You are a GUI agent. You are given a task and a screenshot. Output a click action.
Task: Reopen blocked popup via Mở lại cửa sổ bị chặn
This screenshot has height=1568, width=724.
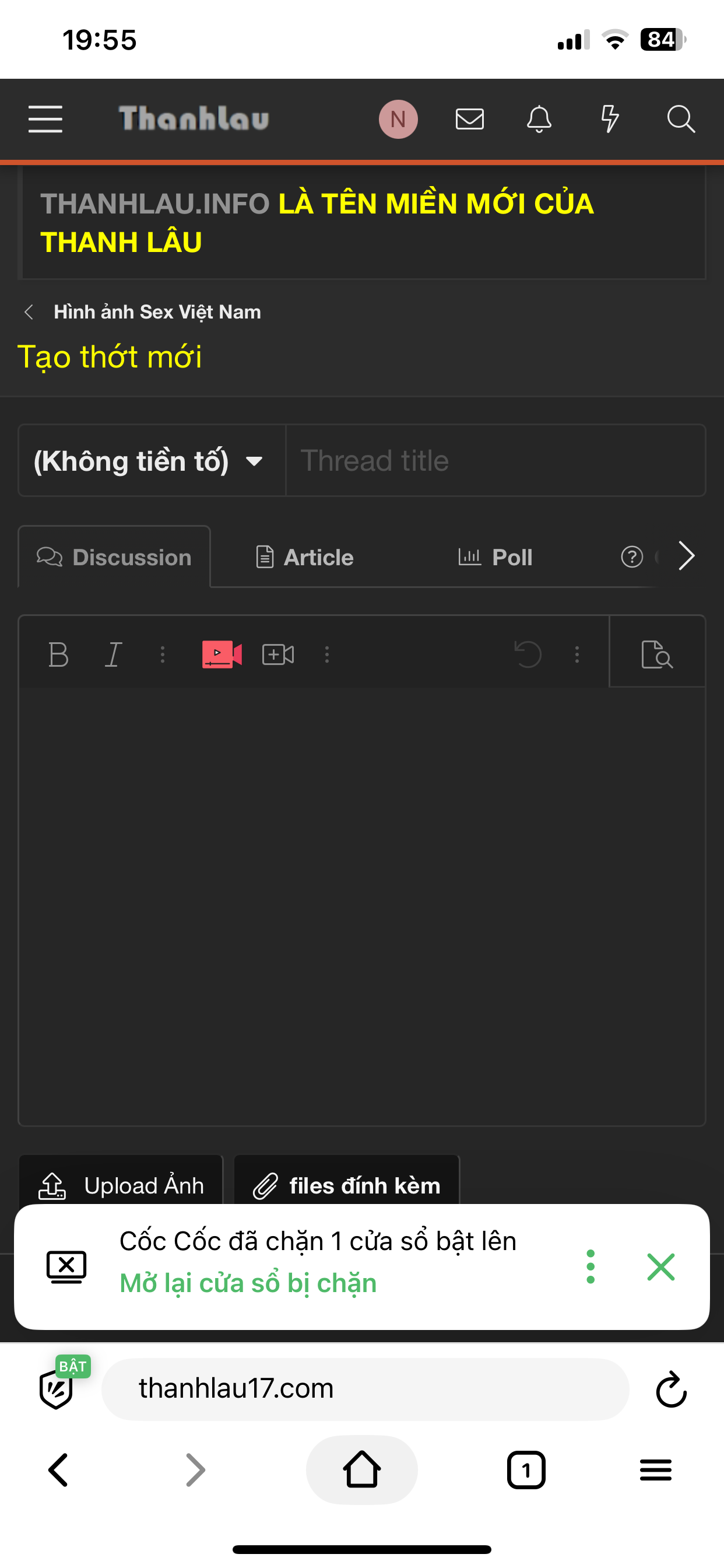pyautogui.click(x=248, y=1283)
